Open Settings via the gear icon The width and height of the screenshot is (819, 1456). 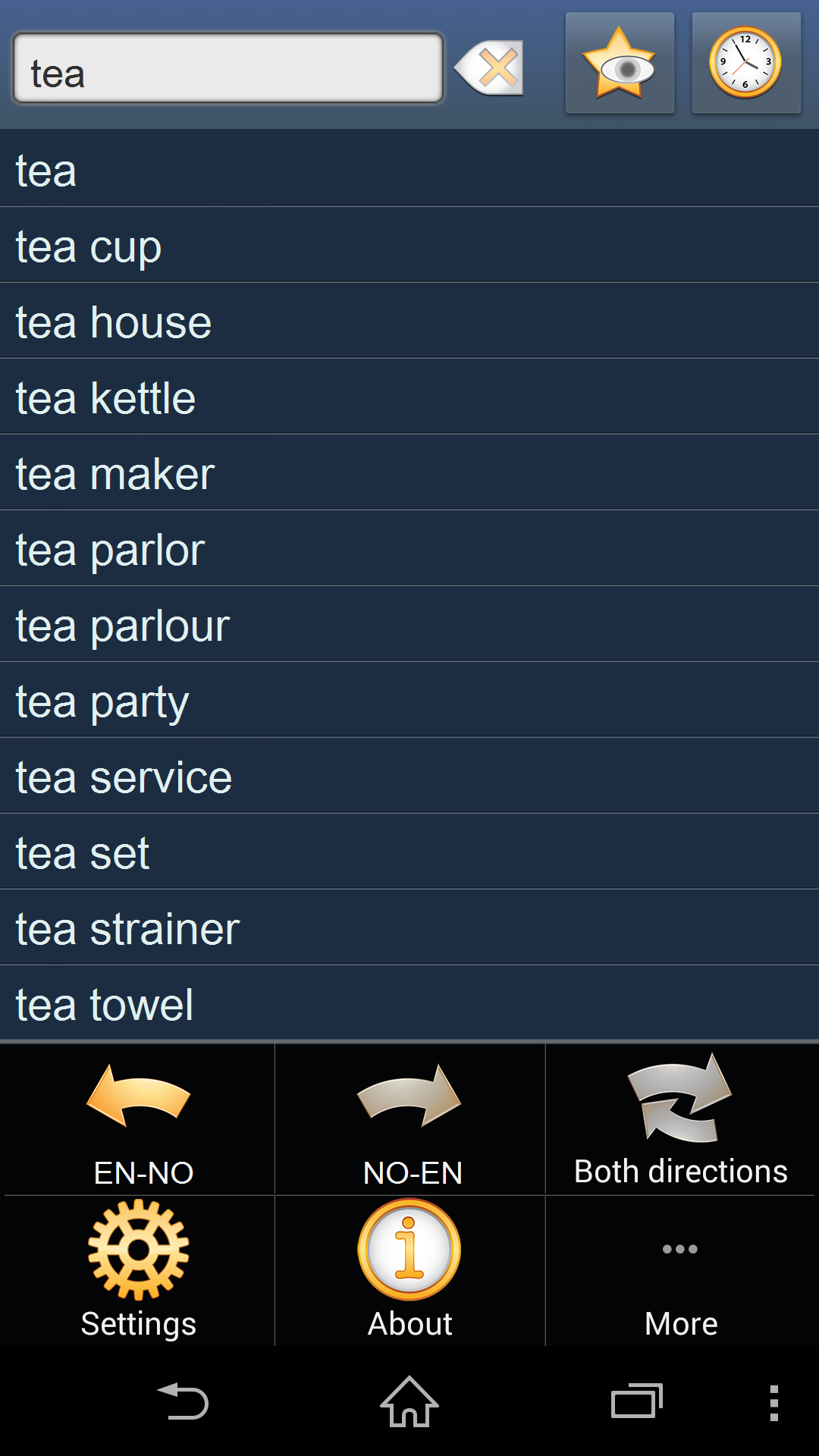pyautogui.click(x=136, y=1251)
